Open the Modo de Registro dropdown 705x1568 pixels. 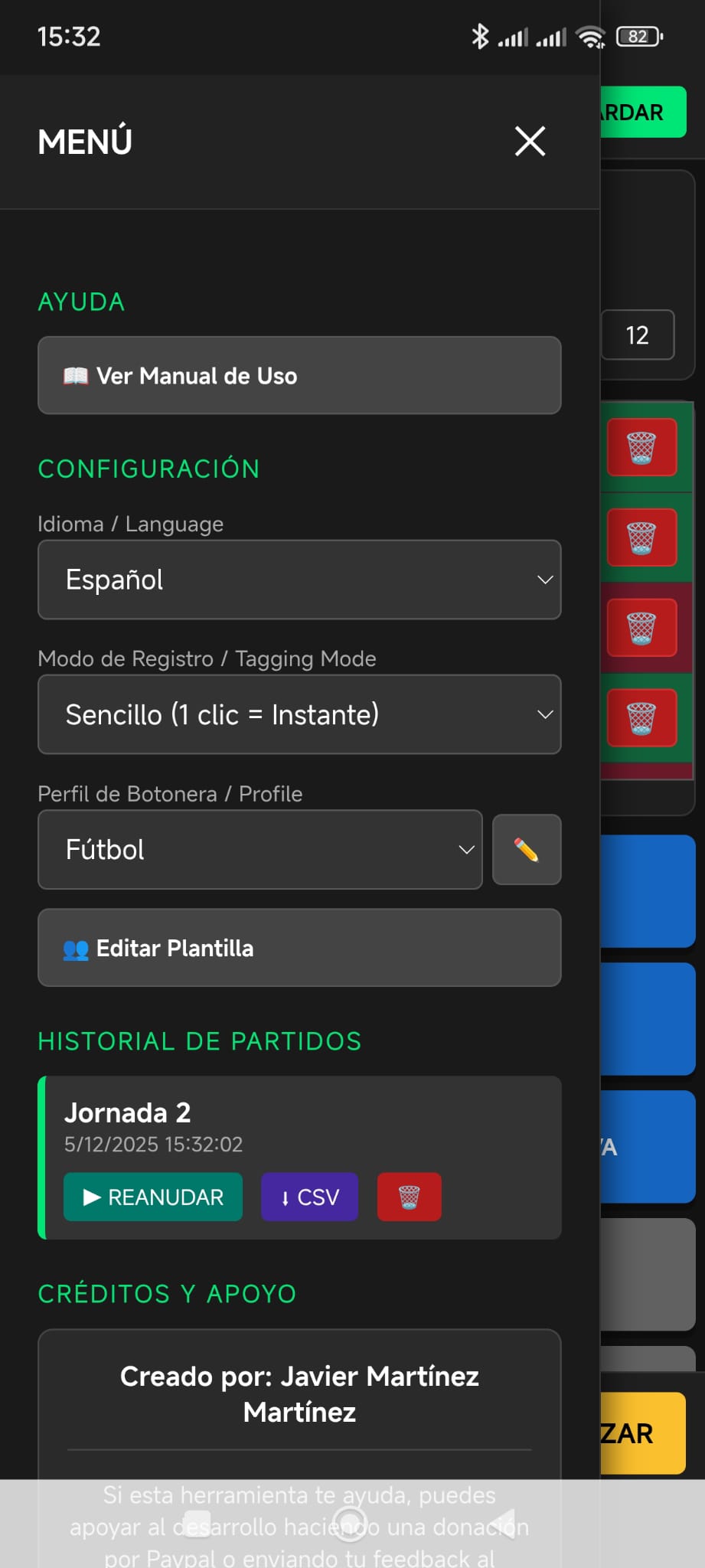299,714
